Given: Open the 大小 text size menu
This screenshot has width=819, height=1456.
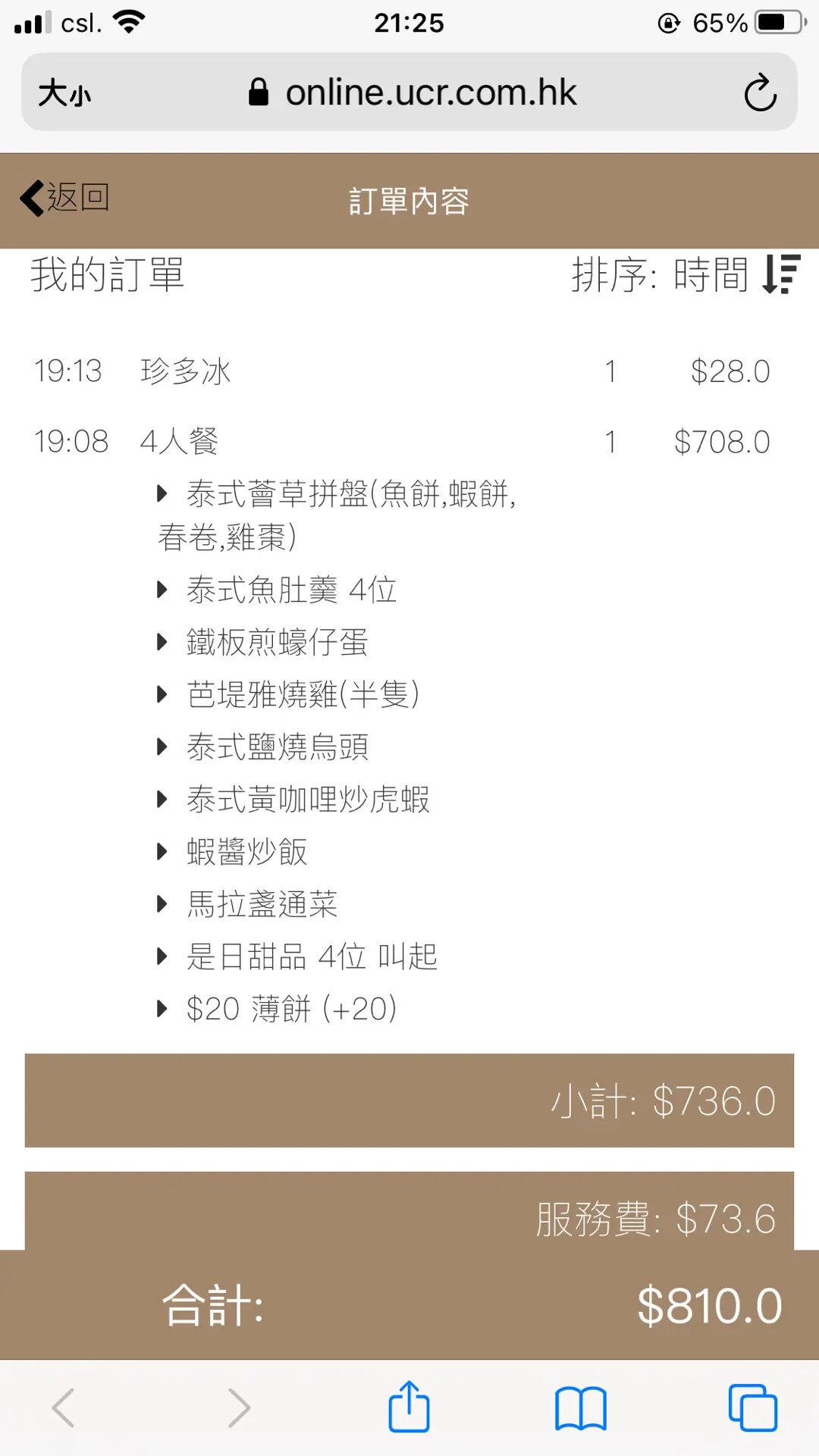Looking at the screenshot, I should click(64, 93).
